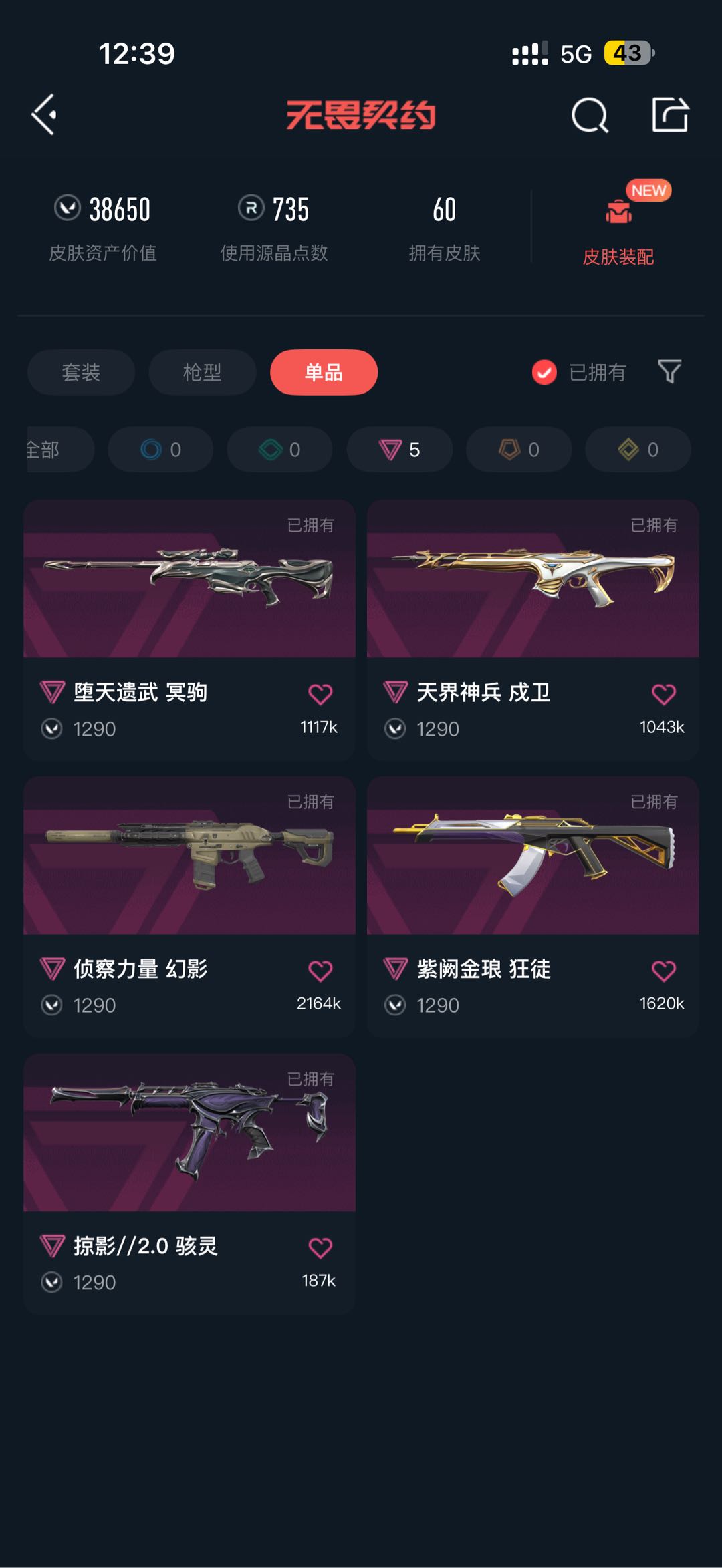Screen dimensions: 722x1568
Task: Filter by orange pentagon rarity chip
Action: click(519, 450)
